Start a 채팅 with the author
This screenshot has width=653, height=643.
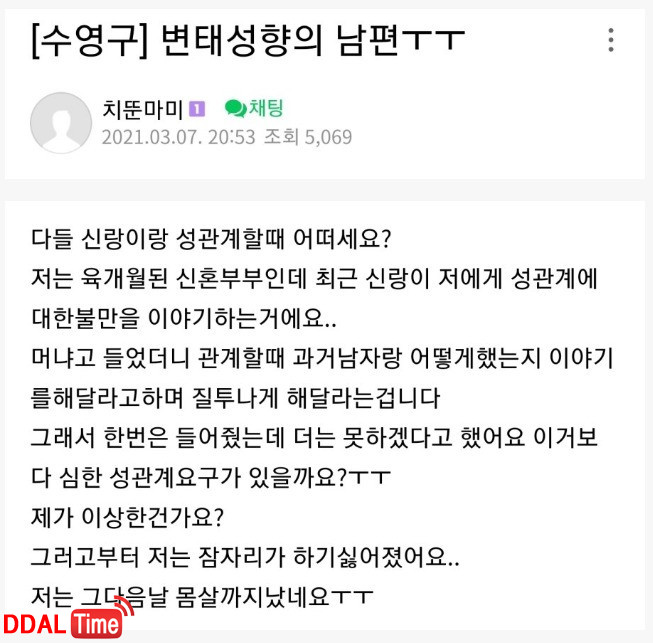pos(254,108)
